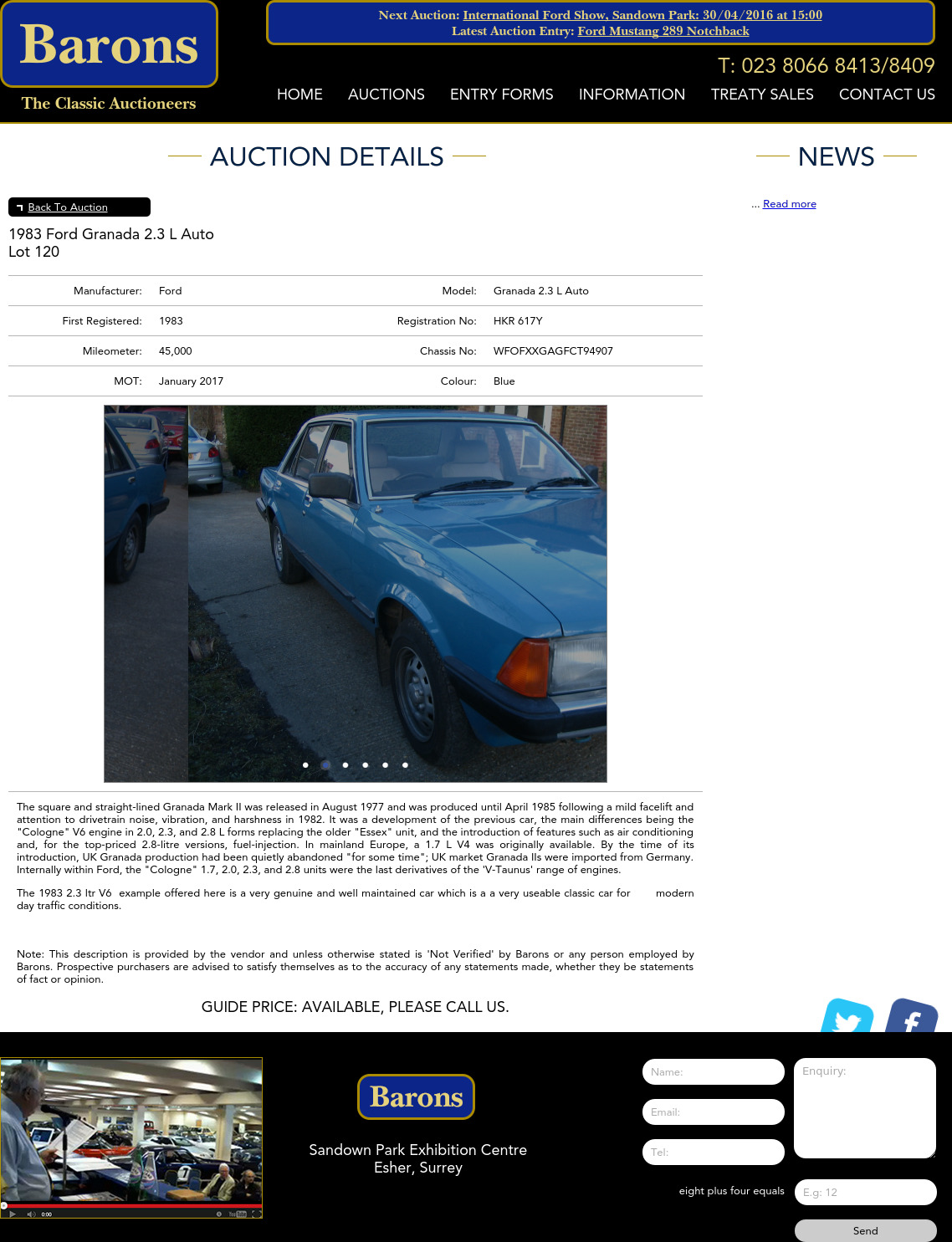Image resolution: width=952 pixels, height=1242 pixels.
Task: Tap the Name input field
Action: click(x=713, y=1071)
